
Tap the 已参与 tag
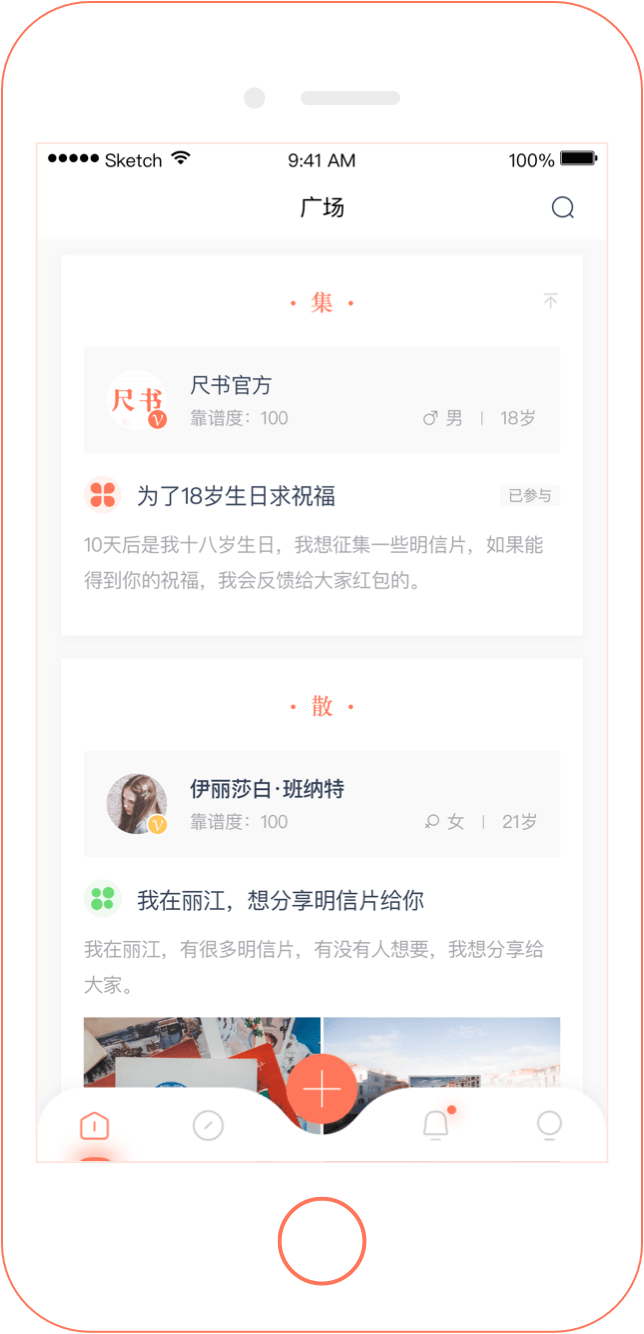click(530, 496)
